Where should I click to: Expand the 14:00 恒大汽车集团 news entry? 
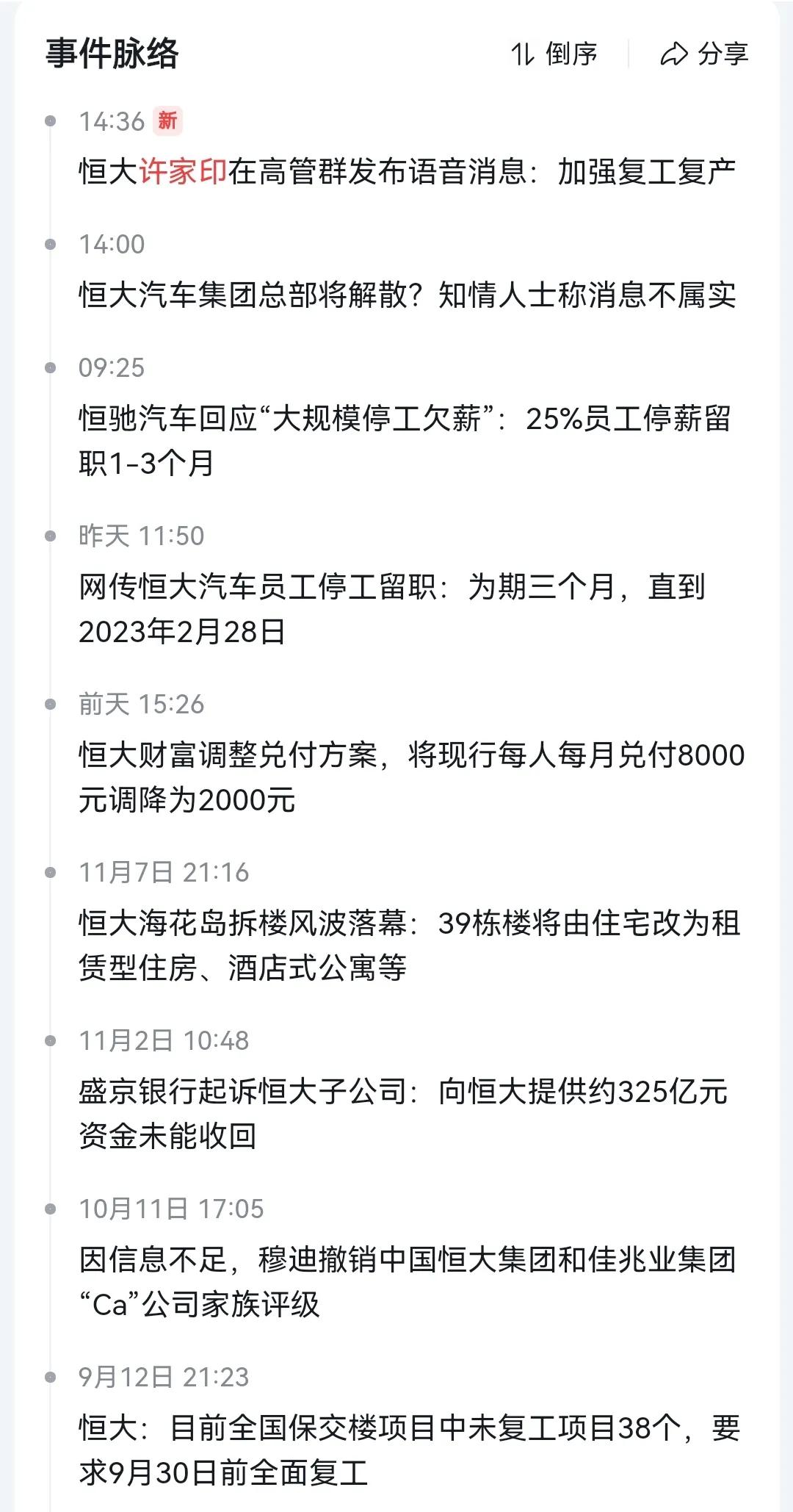[396, 292]
